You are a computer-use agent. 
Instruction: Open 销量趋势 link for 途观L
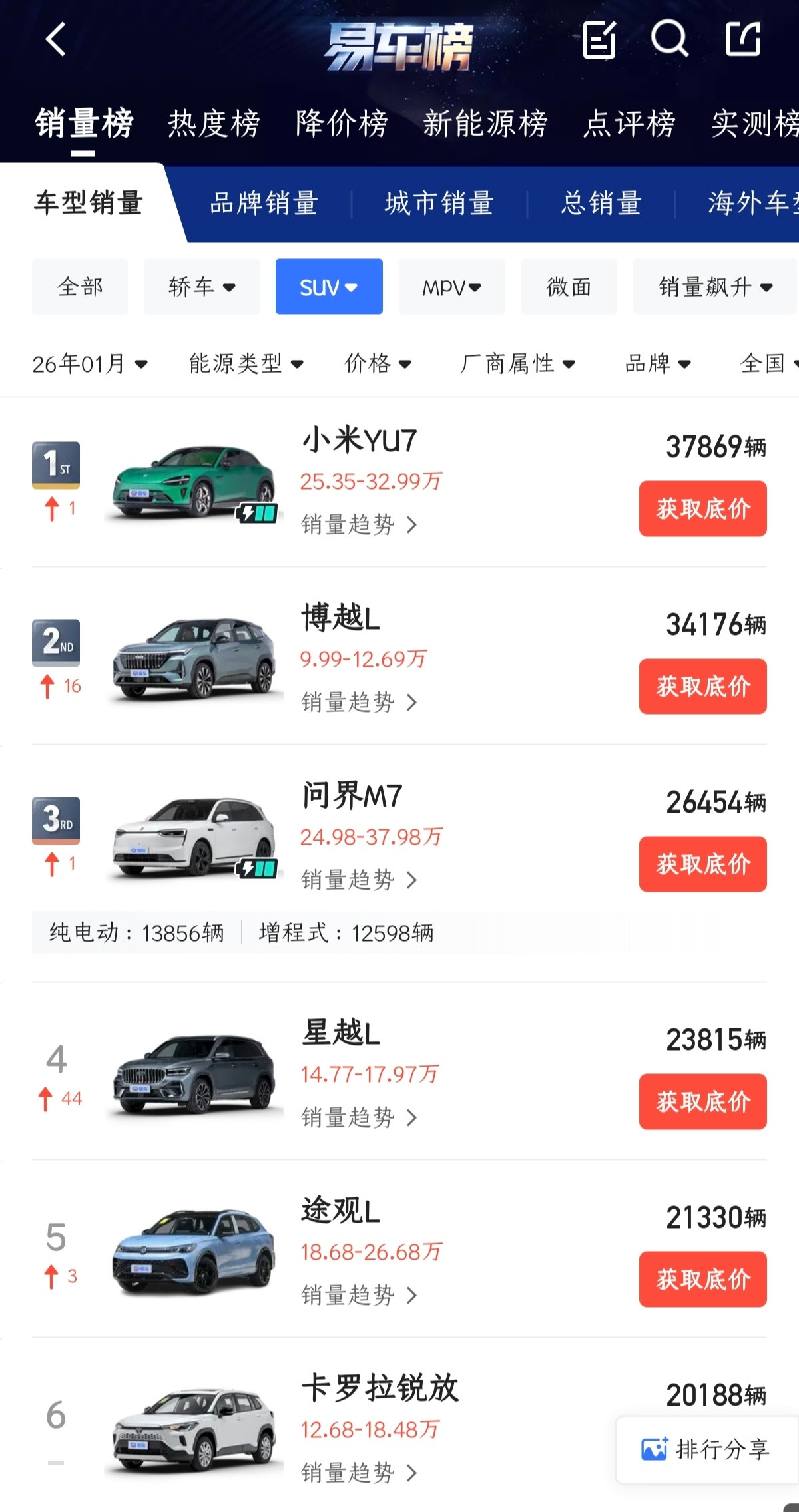(354, 1294)
